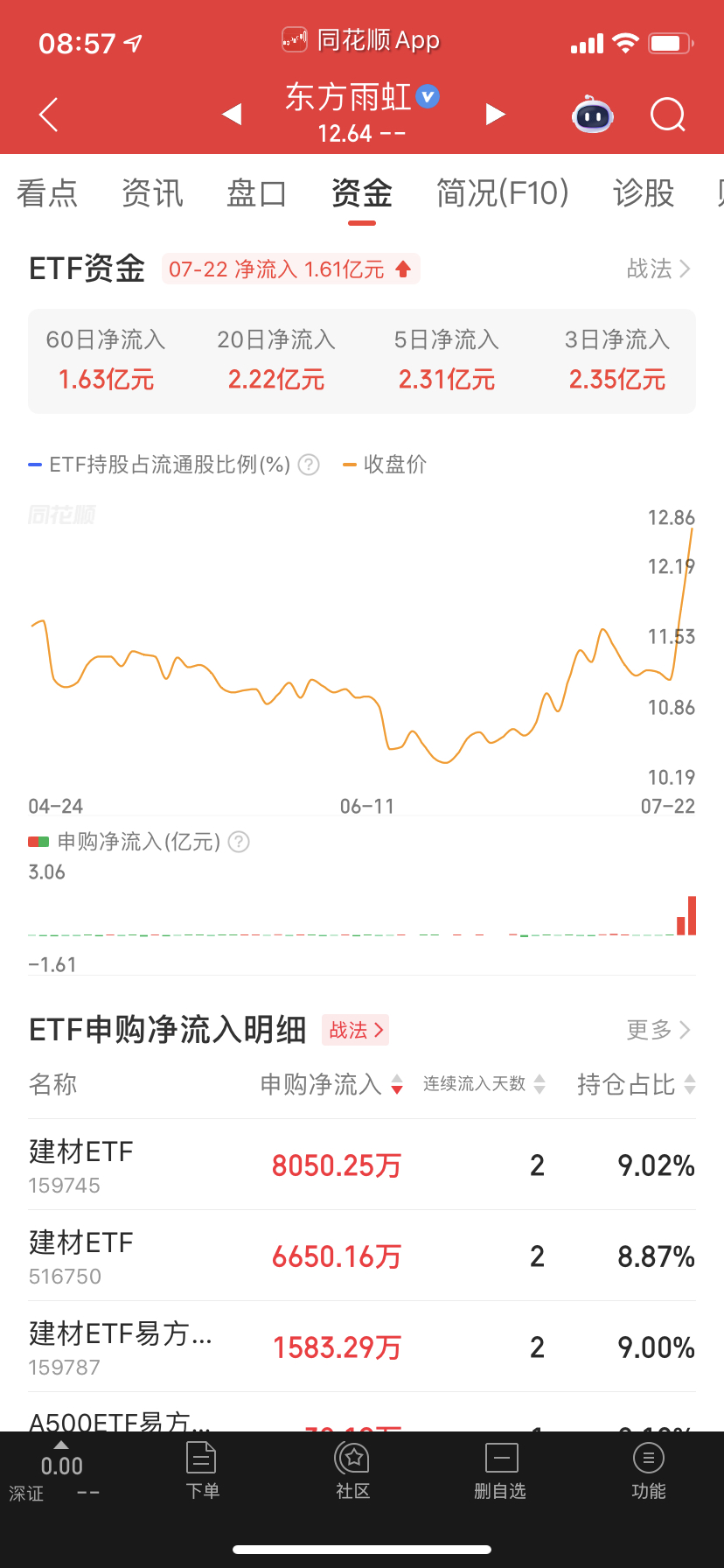Open the 简况(F10) tab
This screenshot has height=1568, width=724.
click(x=503, y=192)
